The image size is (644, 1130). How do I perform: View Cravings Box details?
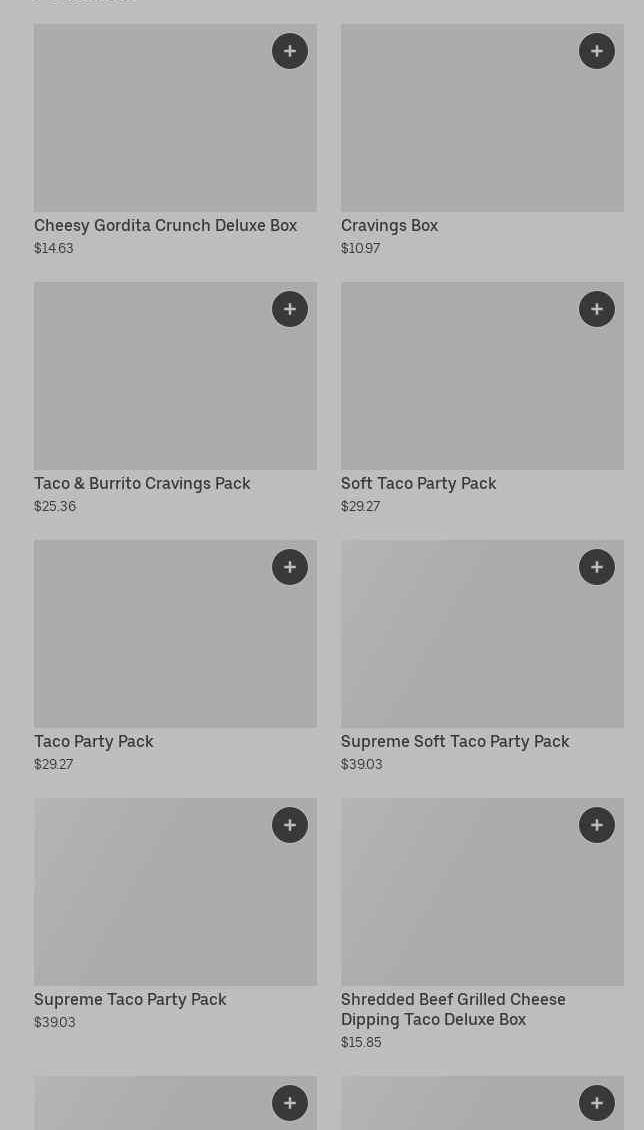(x=389, y=226)
